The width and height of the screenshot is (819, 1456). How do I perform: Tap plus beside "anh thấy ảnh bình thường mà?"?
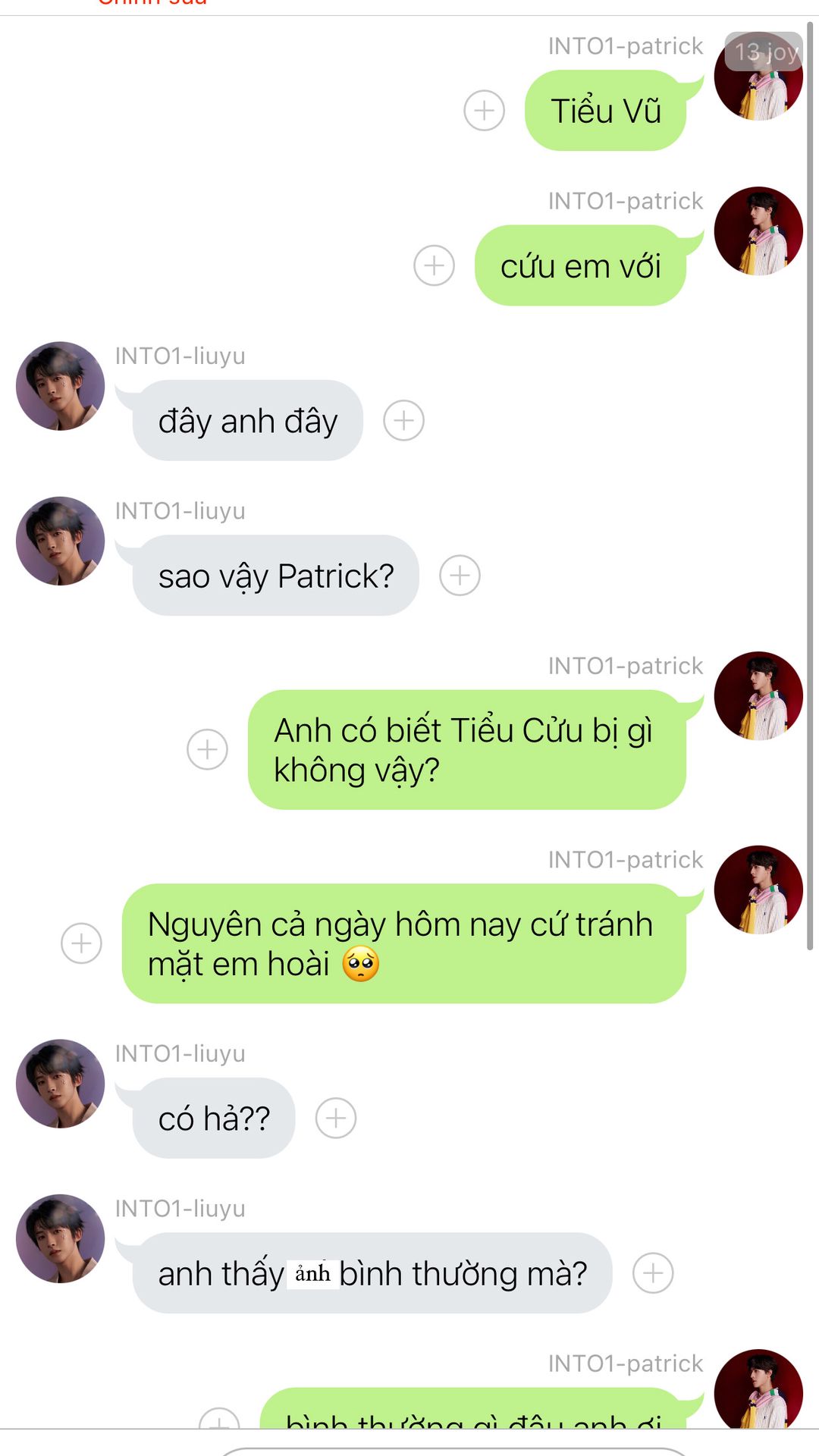653,1272
